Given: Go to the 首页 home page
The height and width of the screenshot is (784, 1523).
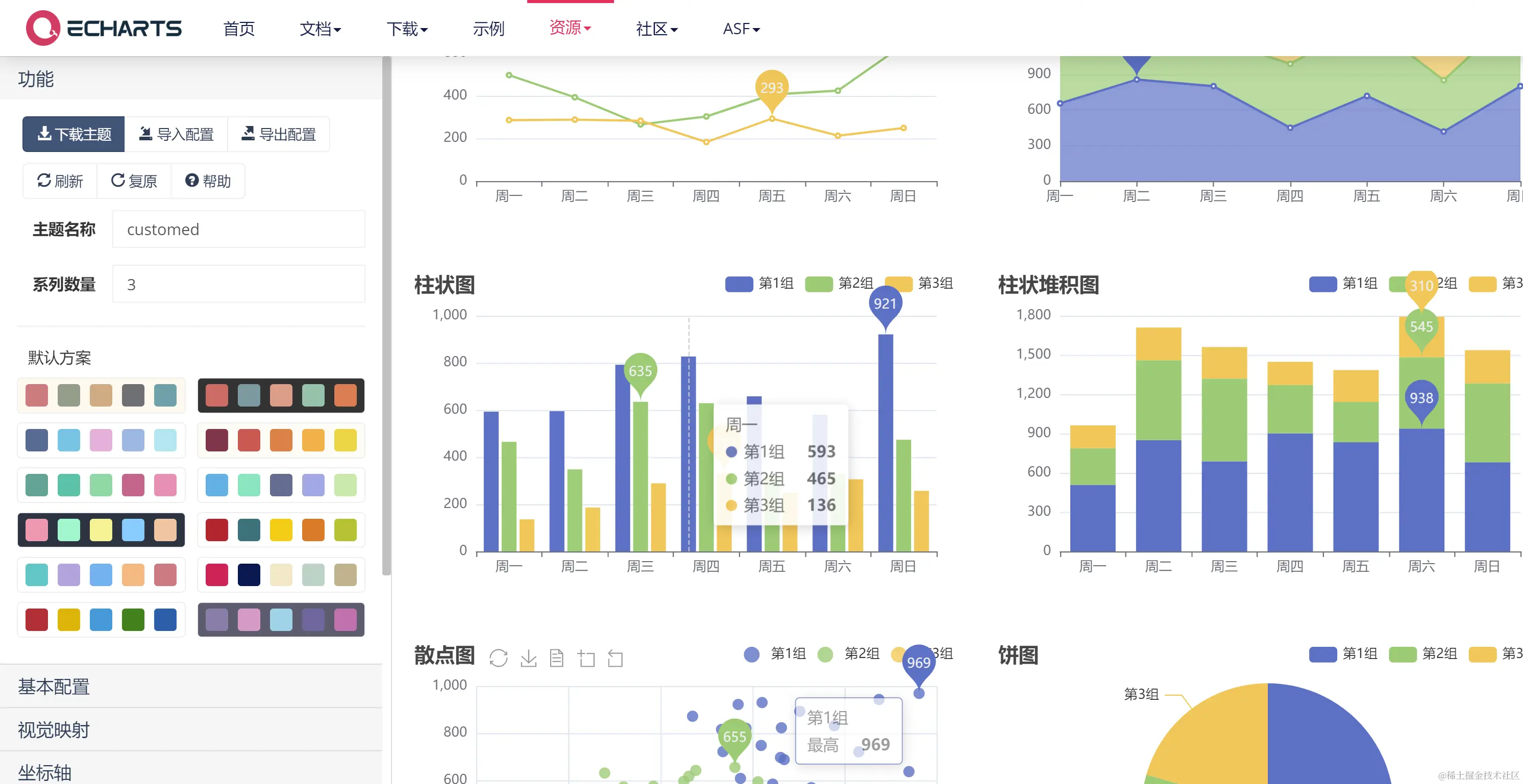Looking at the screenshot, I should [x=239, y=29].
